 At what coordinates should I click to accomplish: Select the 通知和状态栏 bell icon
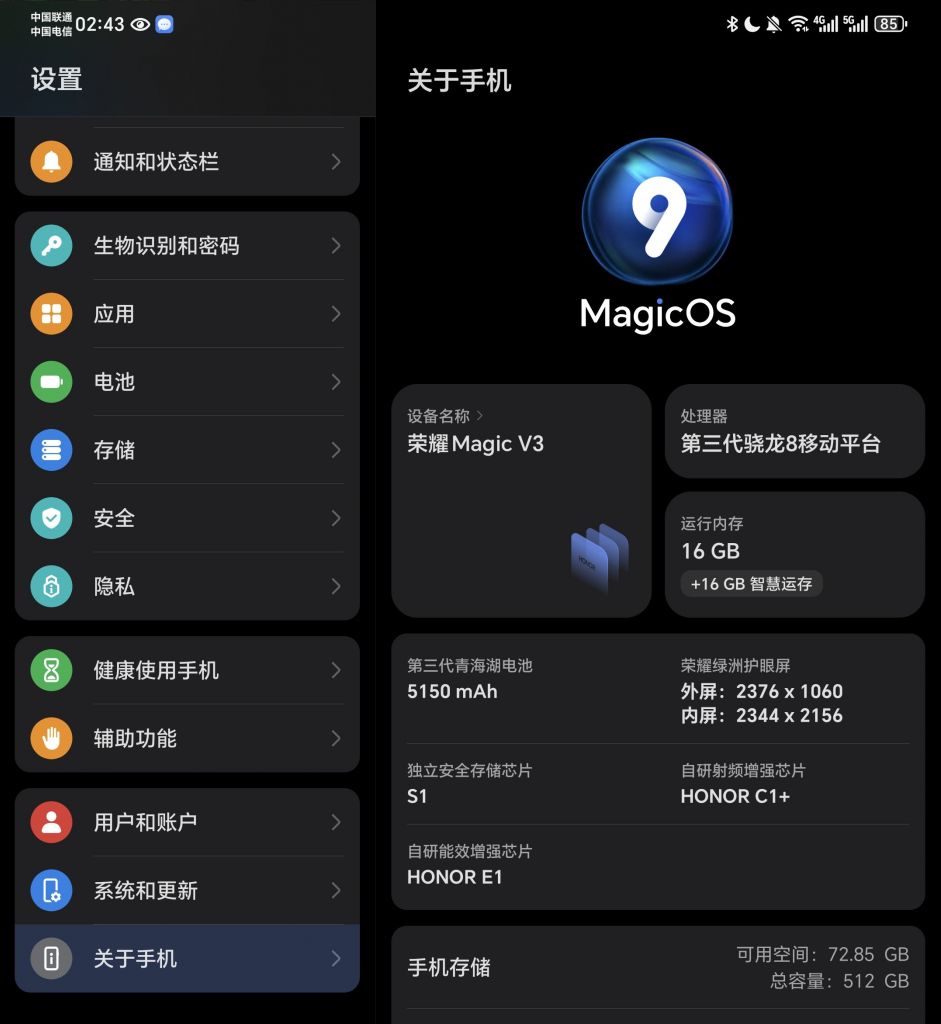tap(51, 161)
